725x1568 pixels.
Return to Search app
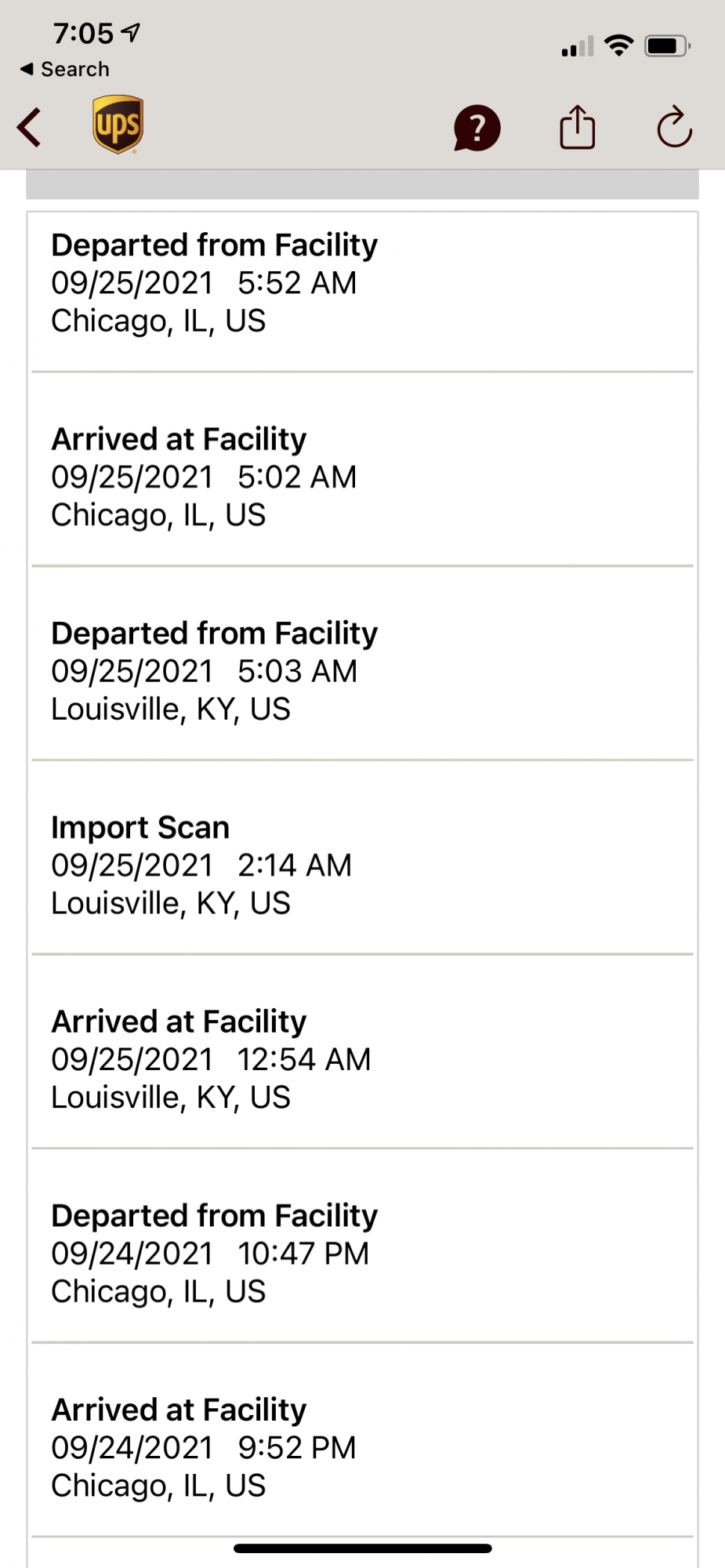click(65, 70)
